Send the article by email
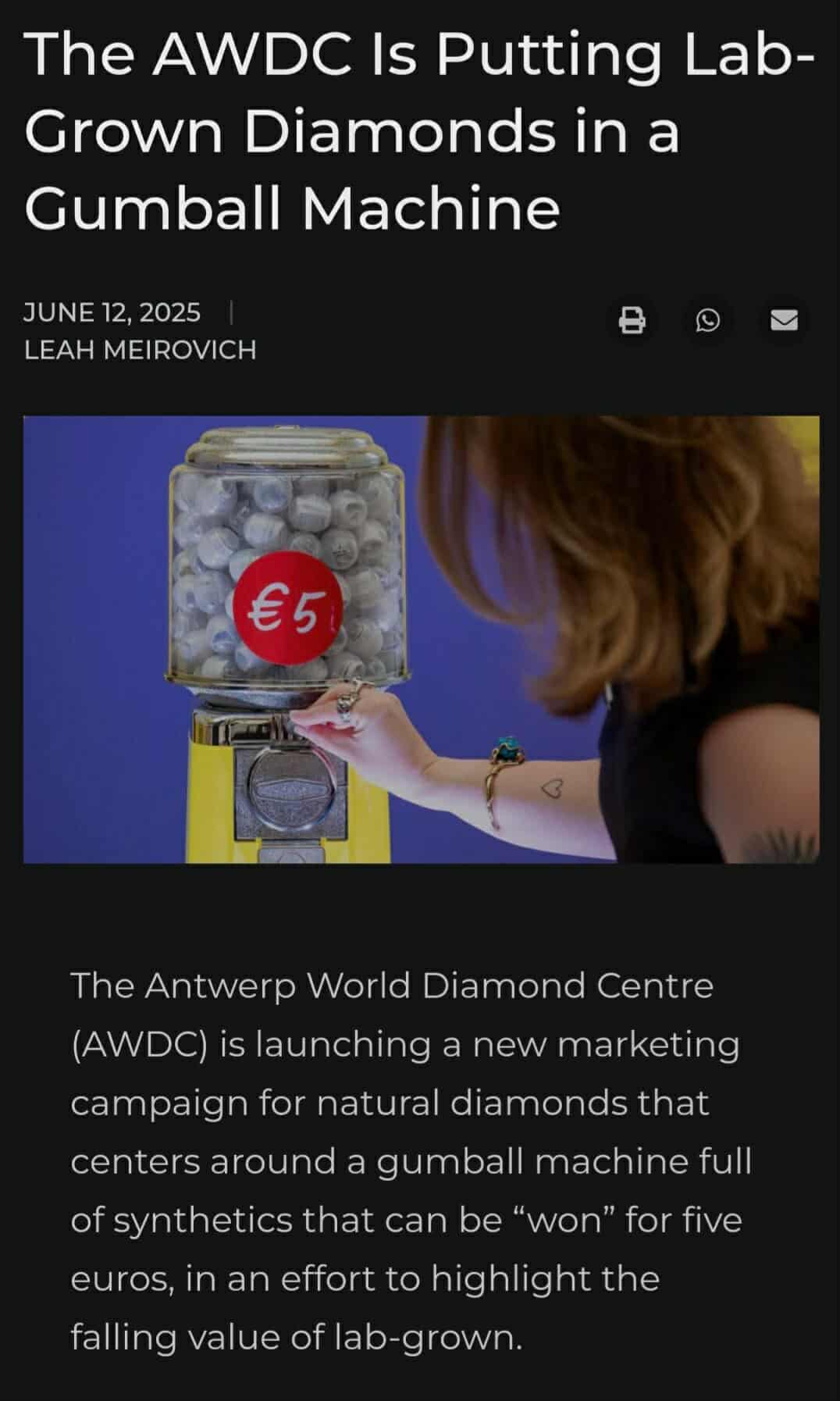The width and height of the screenshot is (840, 1401). [x=784, y=320]
